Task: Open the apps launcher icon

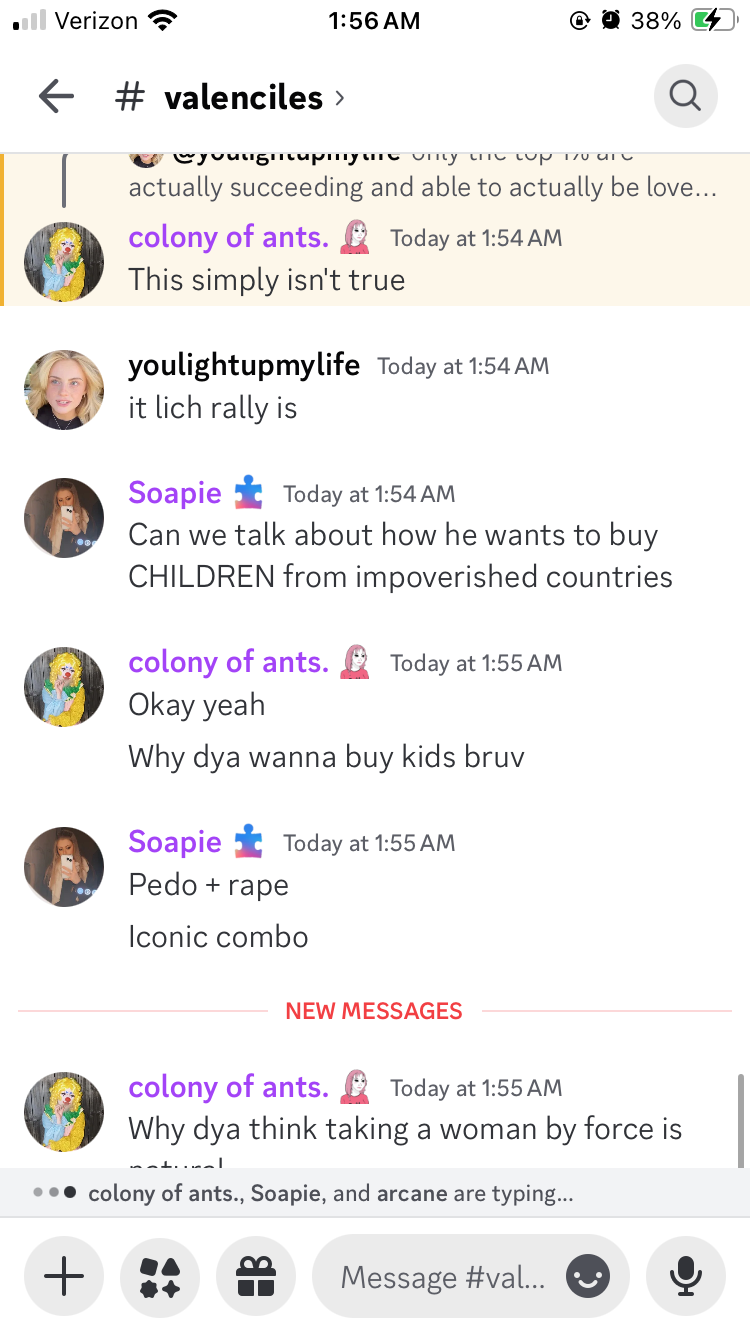Action: click(160, 1277)
